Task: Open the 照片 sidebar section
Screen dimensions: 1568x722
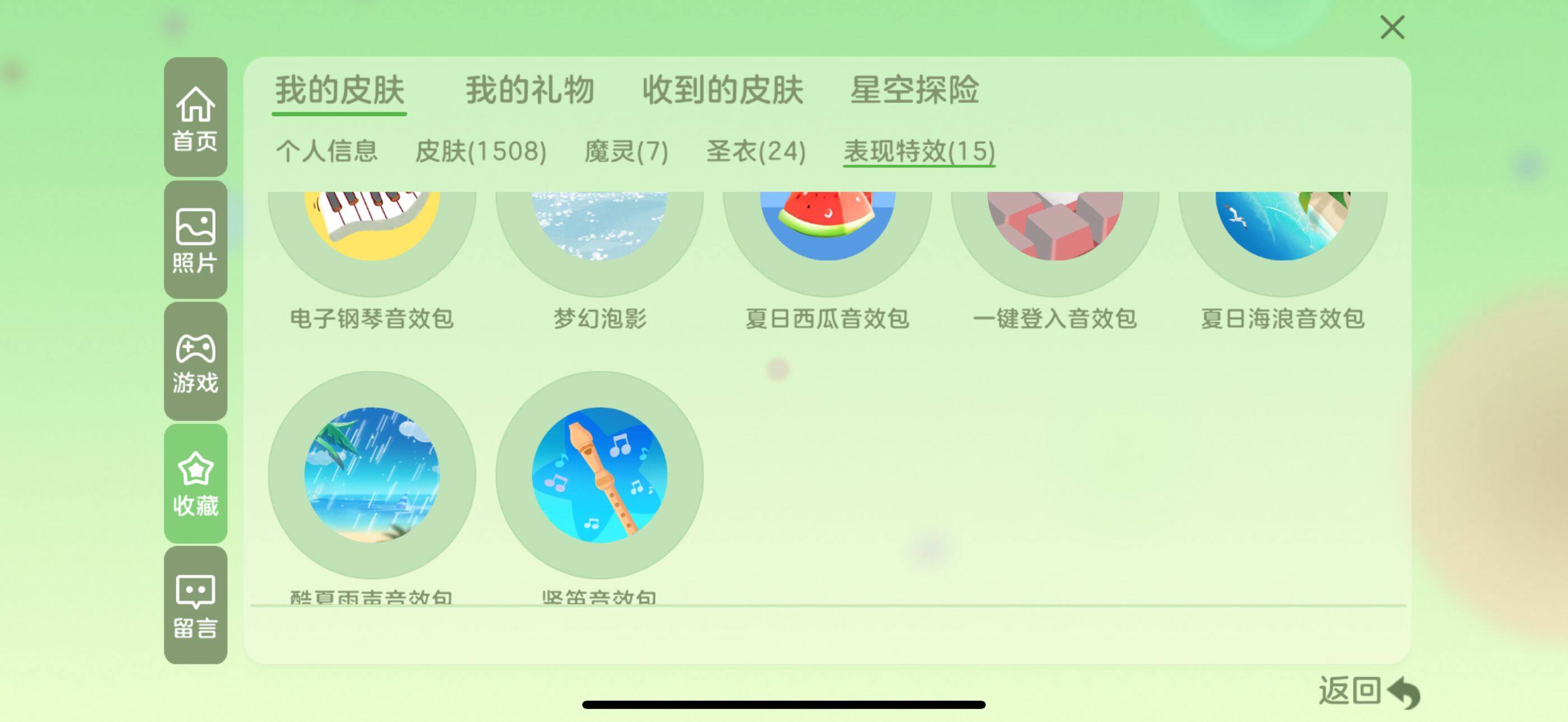Action: pyautogui.click(x=195, y=240)
